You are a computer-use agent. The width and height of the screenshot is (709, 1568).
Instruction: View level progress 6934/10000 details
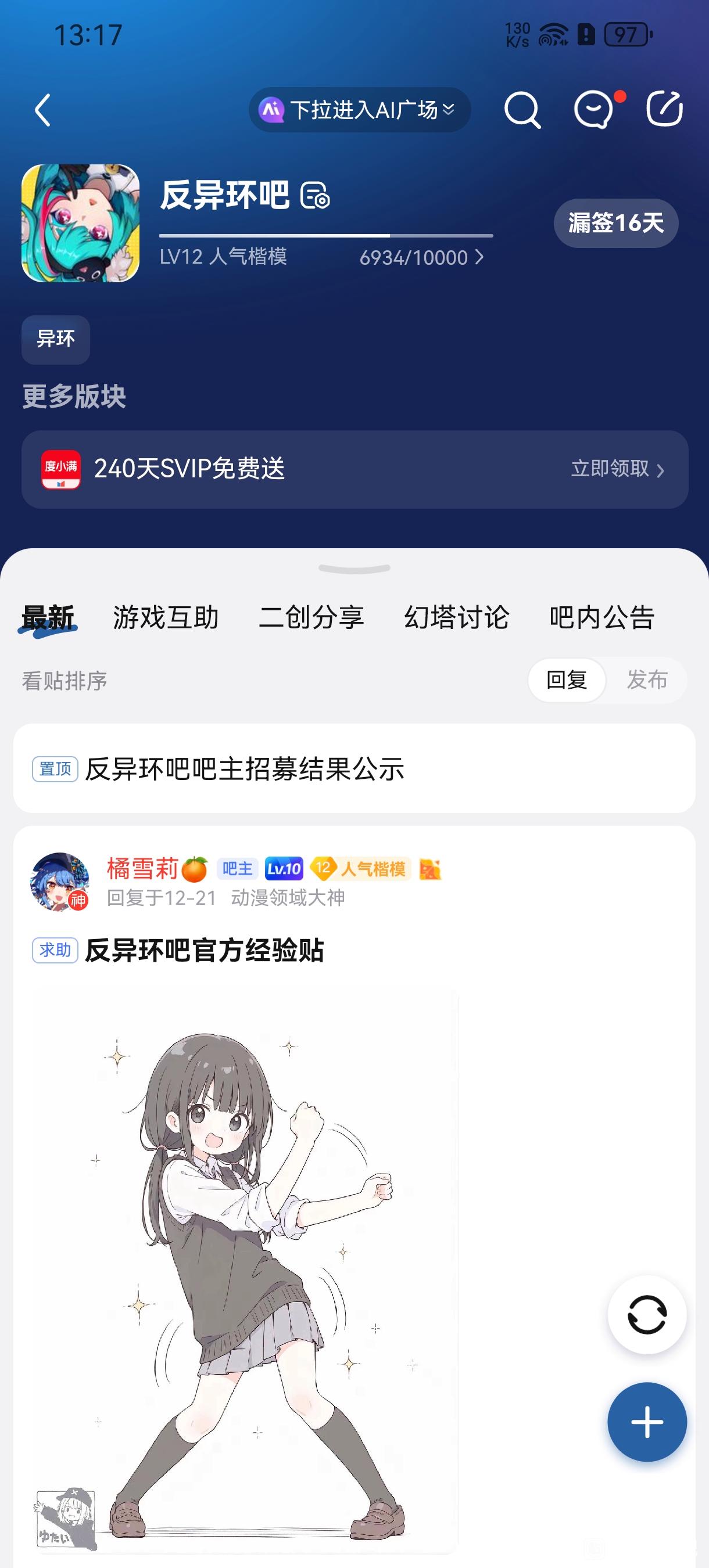click(421, 257)
